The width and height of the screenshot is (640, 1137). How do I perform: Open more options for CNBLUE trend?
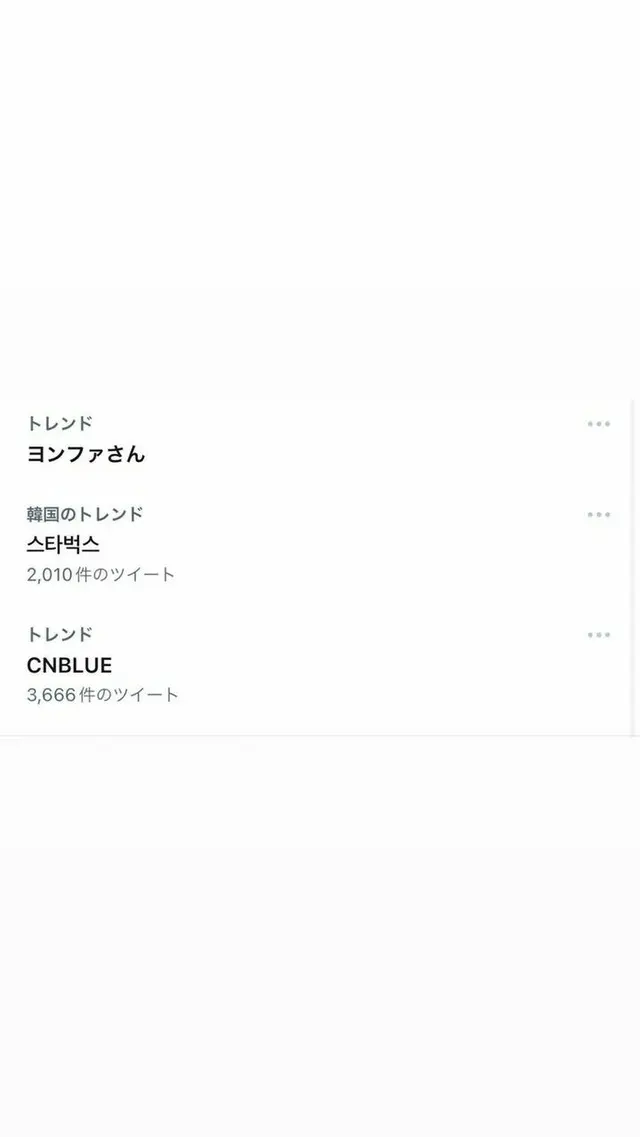(x=599, y=635)
